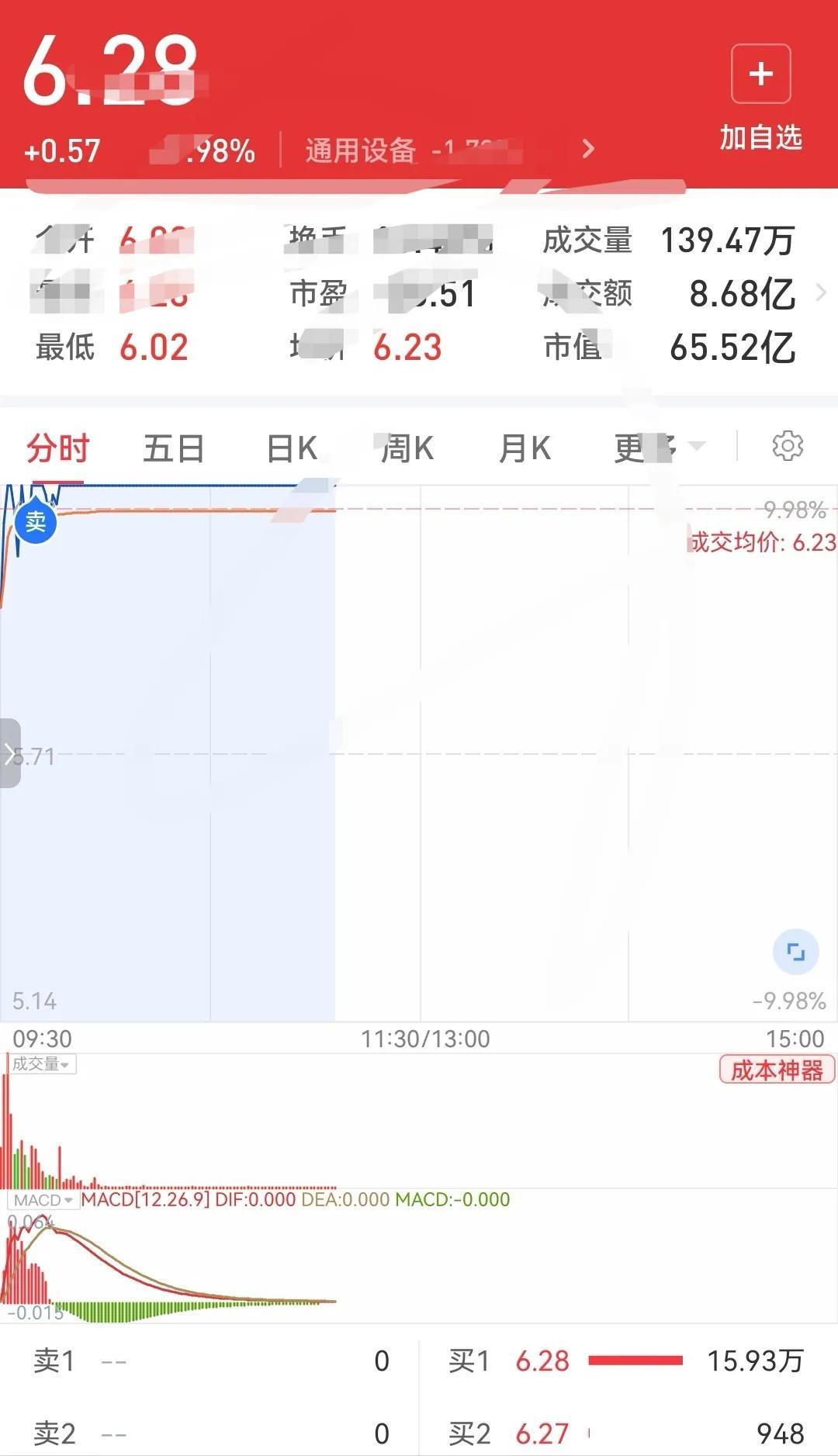Open the 成本神器 tool
Image resolution: width=838 pixels, height=1456 pixels.
[x=777, y=1070]
